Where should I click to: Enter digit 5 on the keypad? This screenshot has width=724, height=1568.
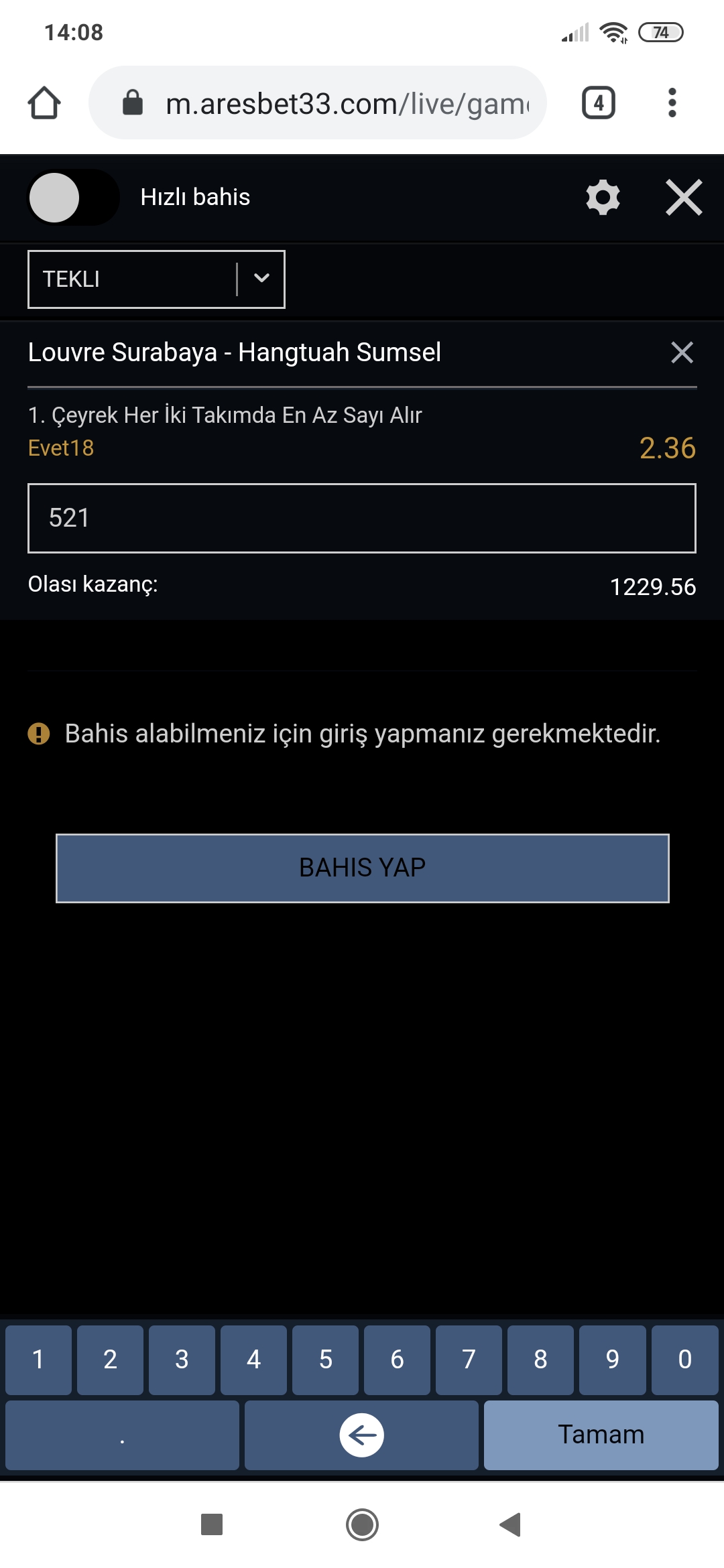(x=326, y=1360)
